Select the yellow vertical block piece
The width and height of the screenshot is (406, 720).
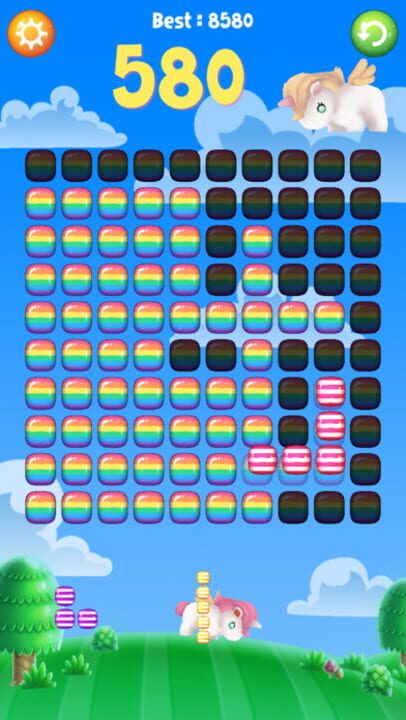(x=203, y=607)
